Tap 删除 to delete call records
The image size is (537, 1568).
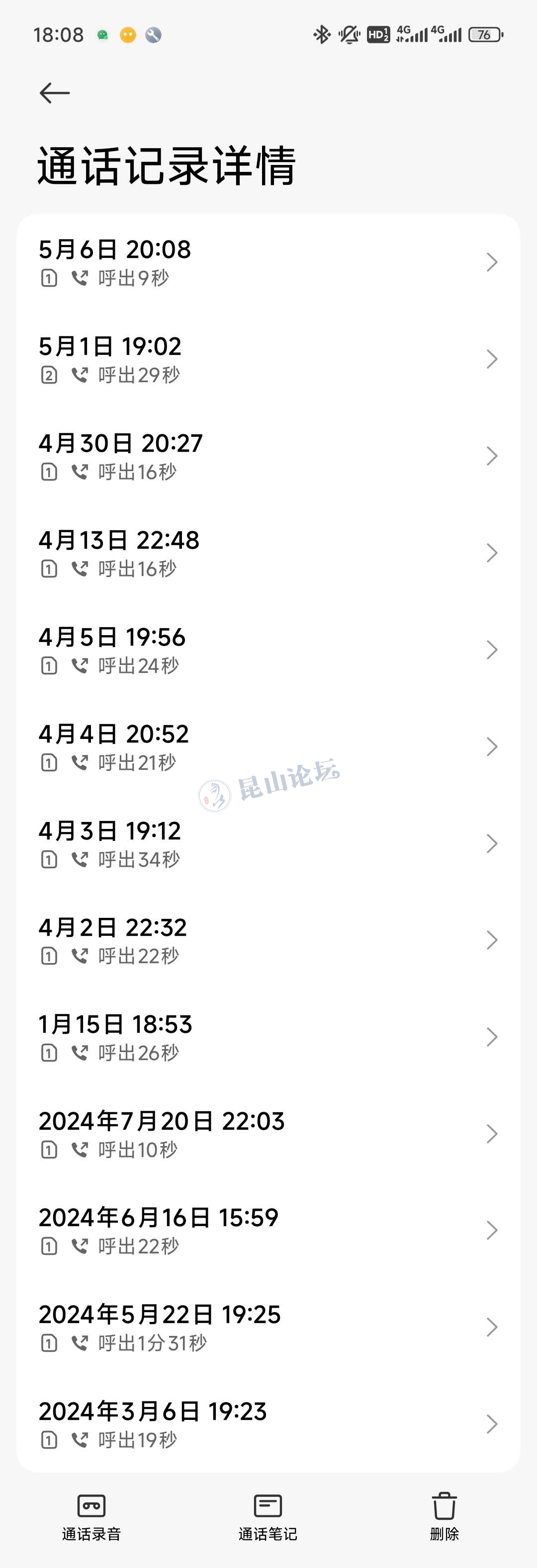click(445, 1516)
